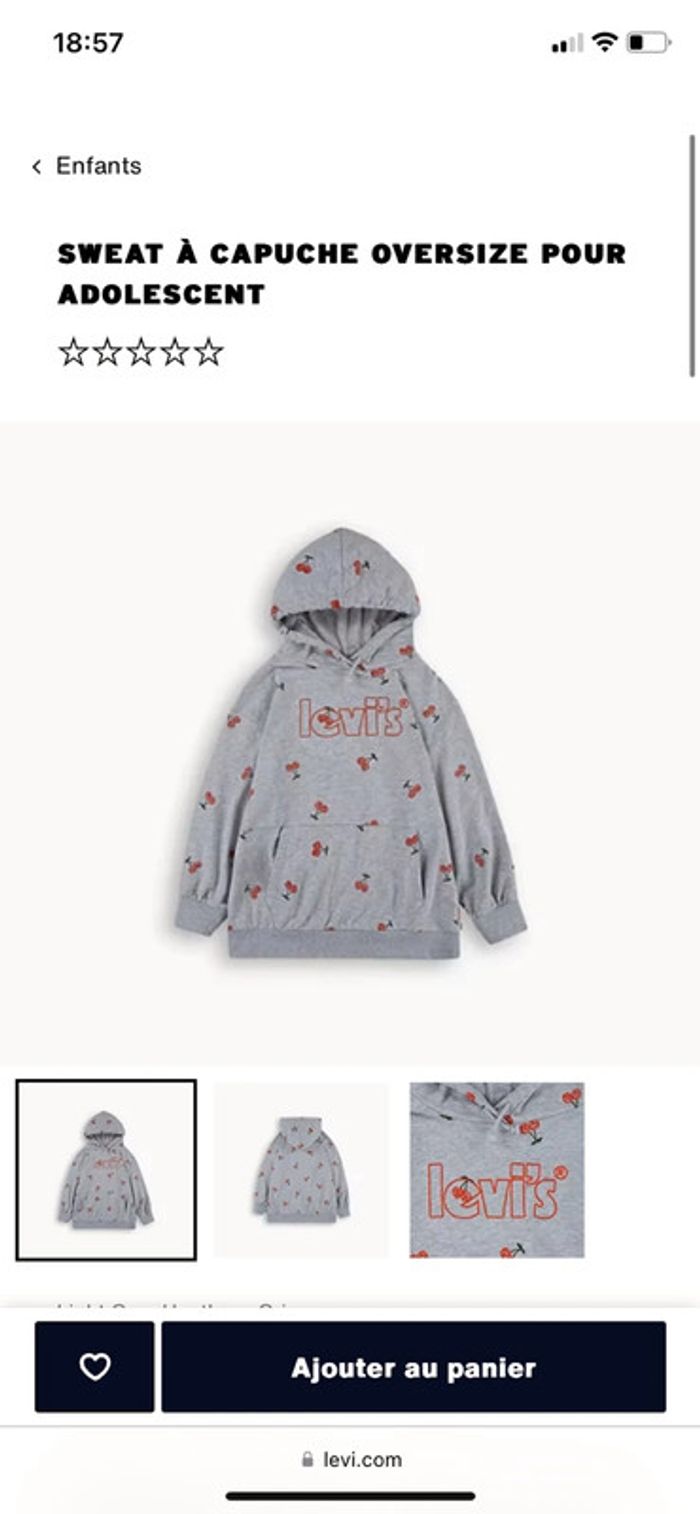
Task: Add the hoodie to wishlist with heart
Action: coord(95,1367)
